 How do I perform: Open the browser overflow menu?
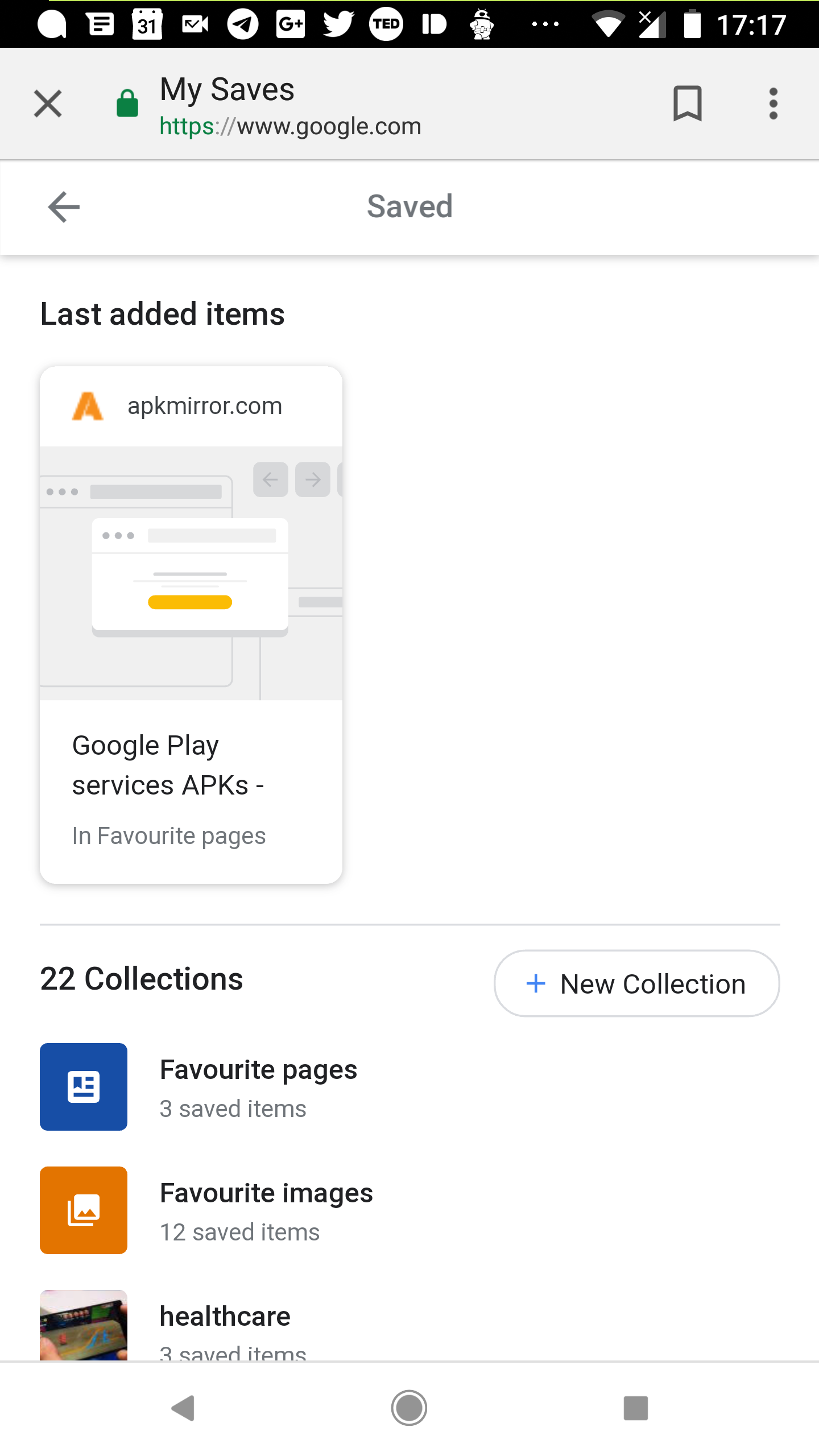coord(773,104)
